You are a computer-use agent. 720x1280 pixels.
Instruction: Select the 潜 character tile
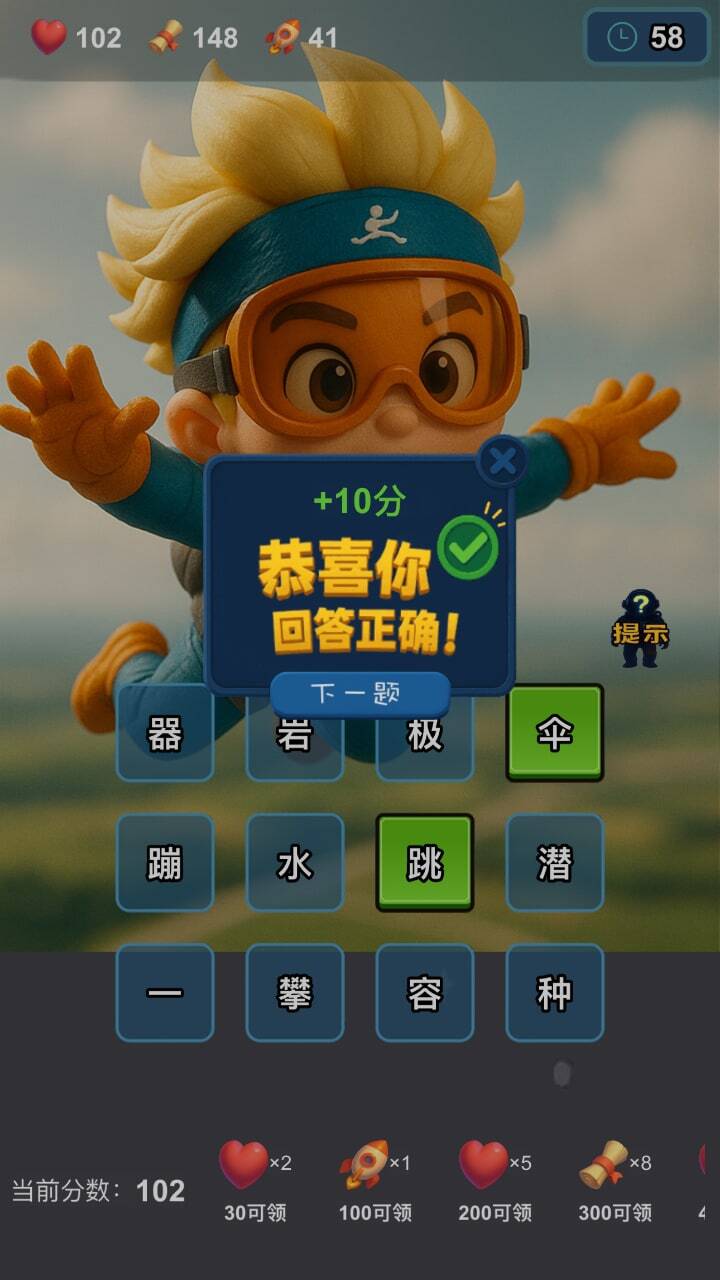click(555, 863)
